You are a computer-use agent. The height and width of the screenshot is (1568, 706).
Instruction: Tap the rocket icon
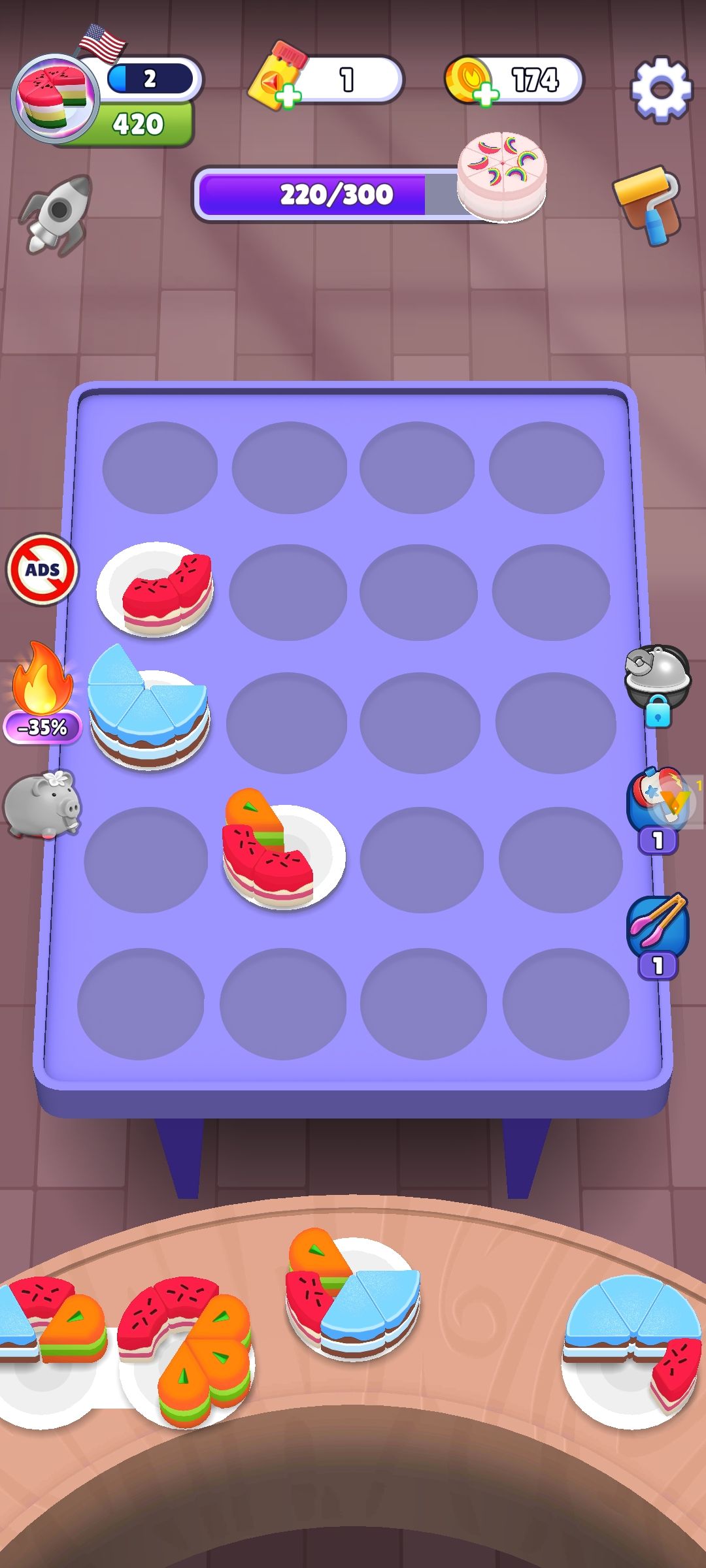click(57, 214)
